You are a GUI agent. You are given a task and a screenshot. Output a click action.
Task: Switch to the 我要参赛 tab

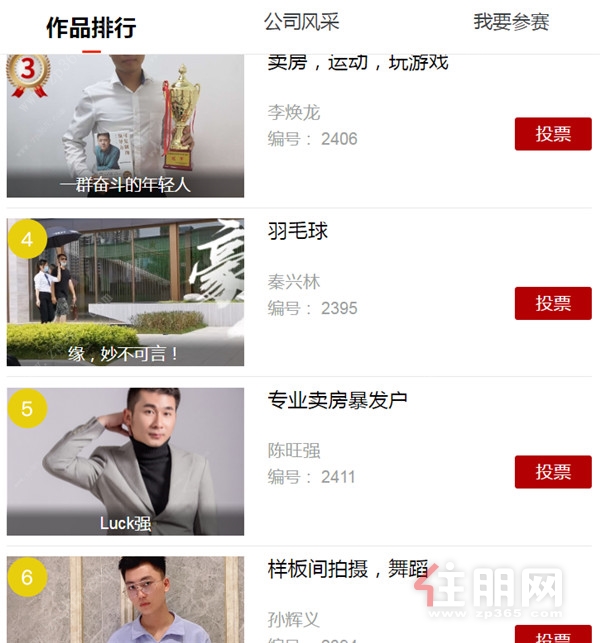coord(511,23)
